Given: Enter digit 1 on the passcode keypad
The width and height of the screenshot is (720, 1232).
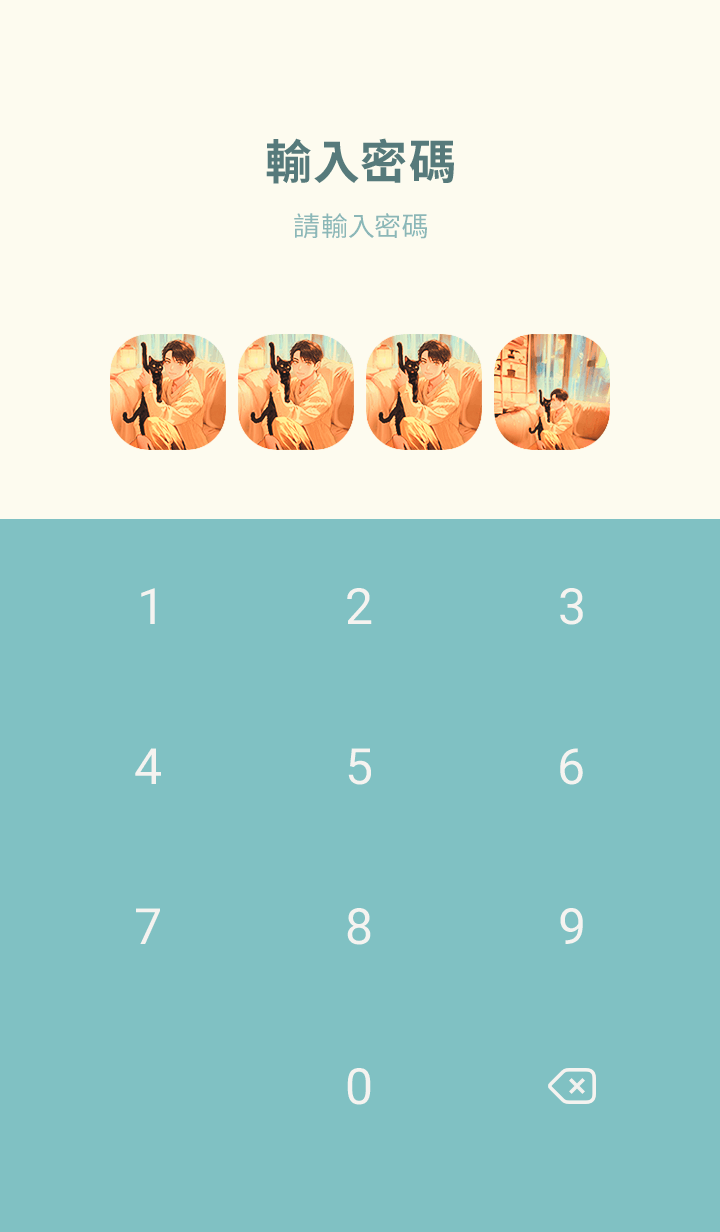Looking at the screenshot, I should [149, 607].
